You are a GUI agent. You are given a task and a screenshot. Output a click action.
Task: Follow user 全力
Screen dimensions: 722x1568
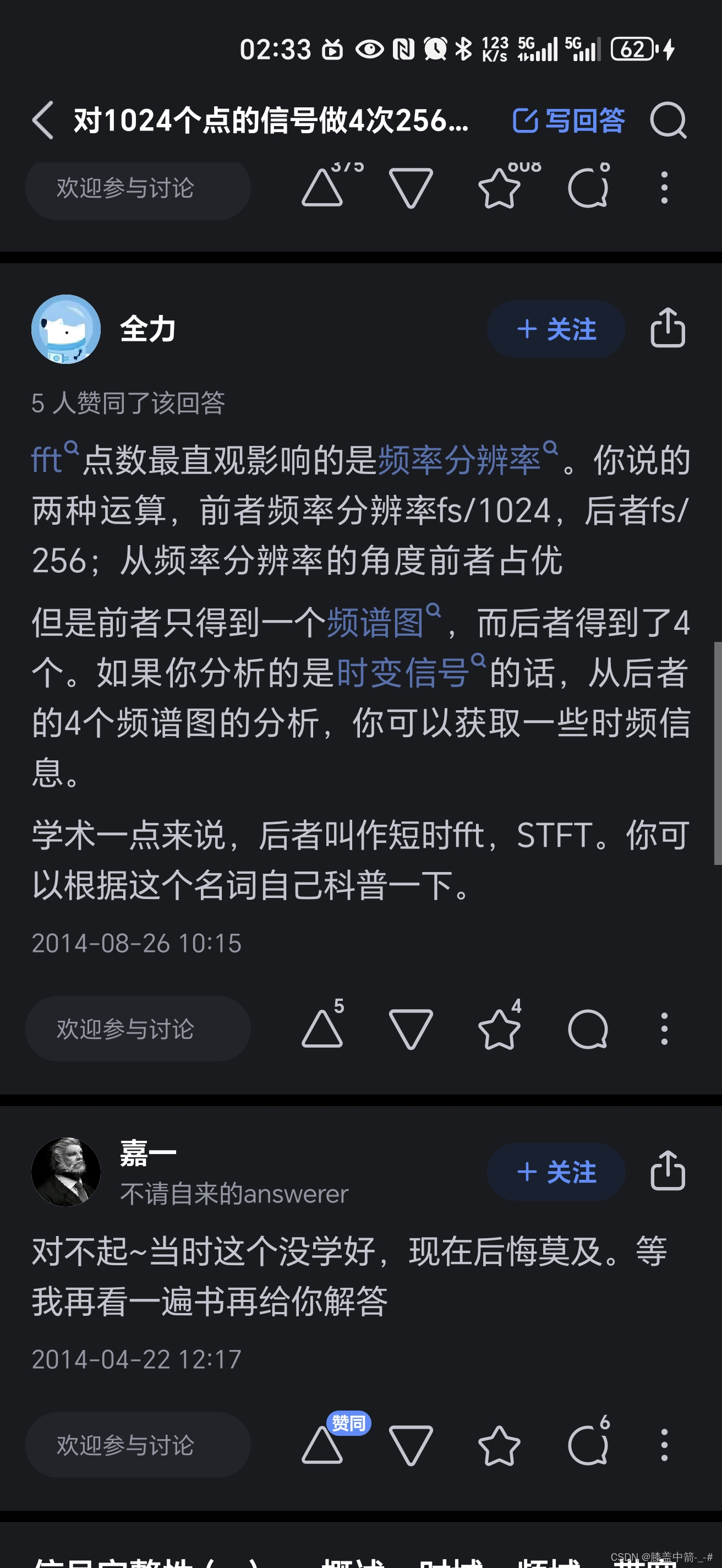click(x=556, y=329)
